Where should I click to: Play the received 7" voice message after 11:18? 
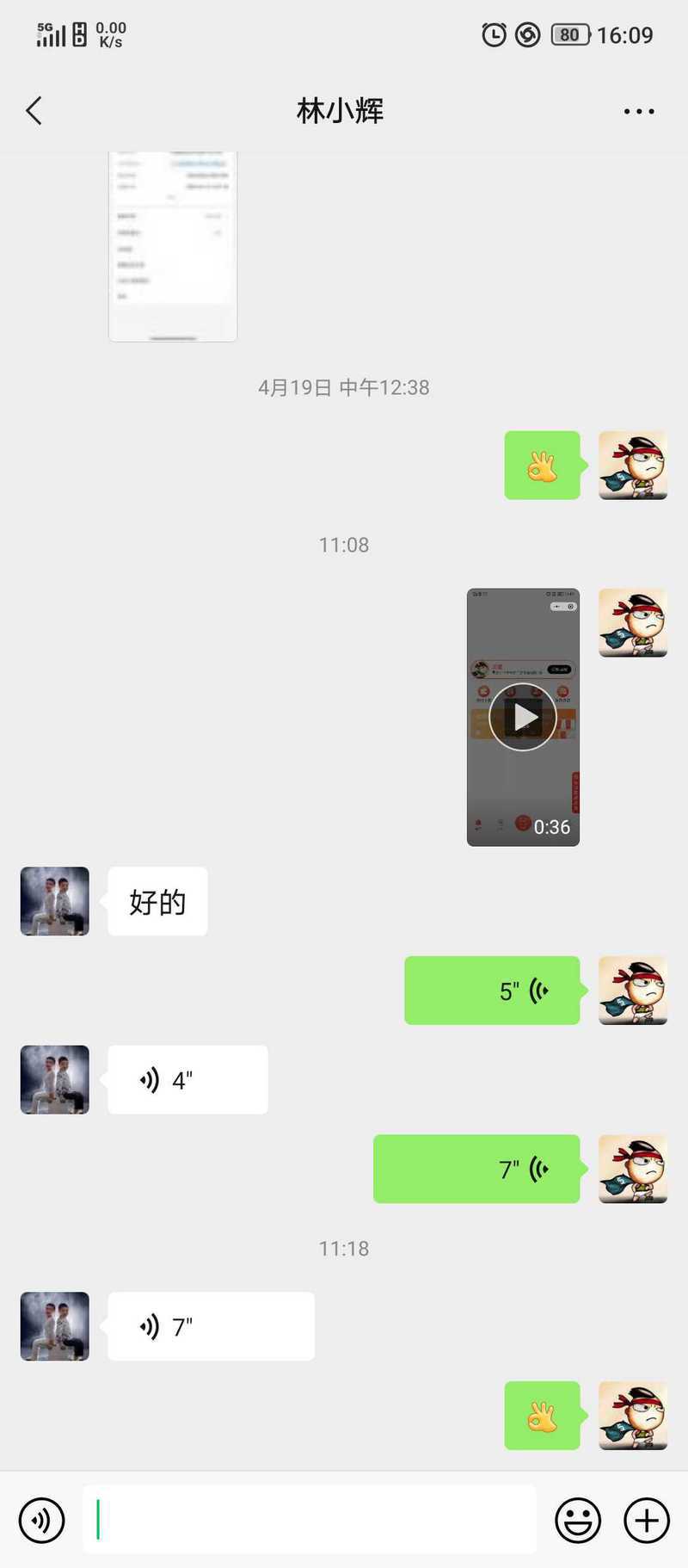(211, 1326)
